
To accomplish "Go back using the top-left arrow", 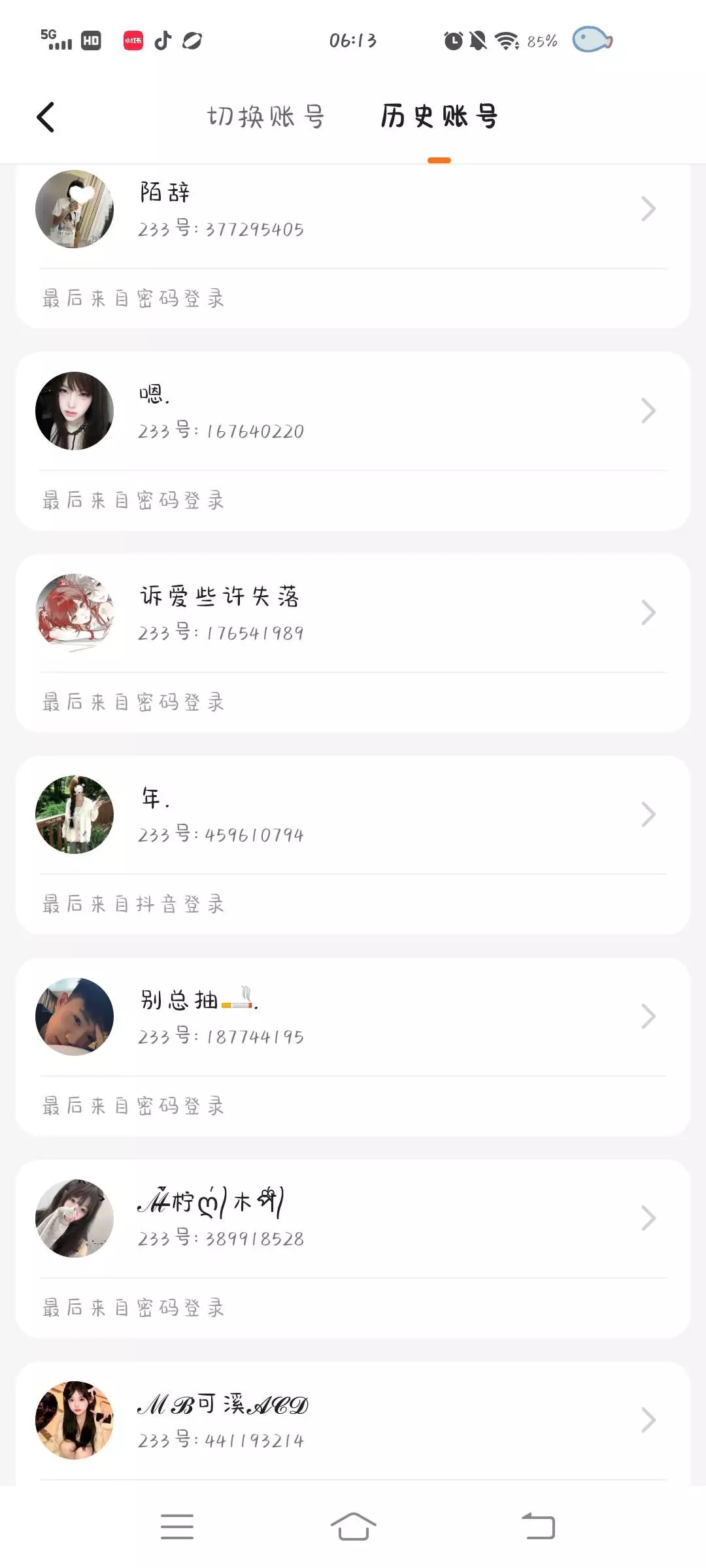I will tap(46, 118).
